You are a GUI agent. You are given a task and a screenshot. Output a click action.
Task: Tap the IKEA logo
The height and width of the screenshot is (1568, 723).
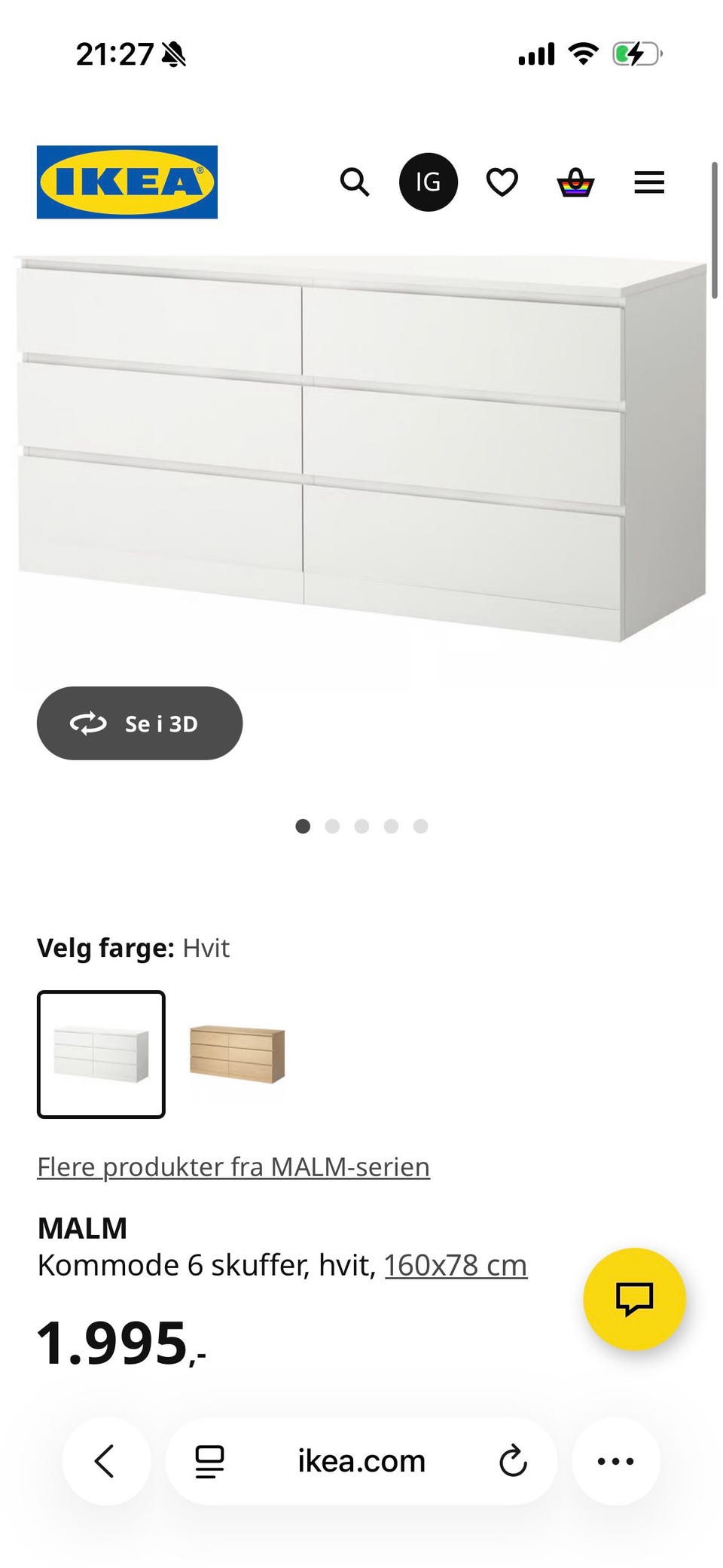tap(126, 182)
